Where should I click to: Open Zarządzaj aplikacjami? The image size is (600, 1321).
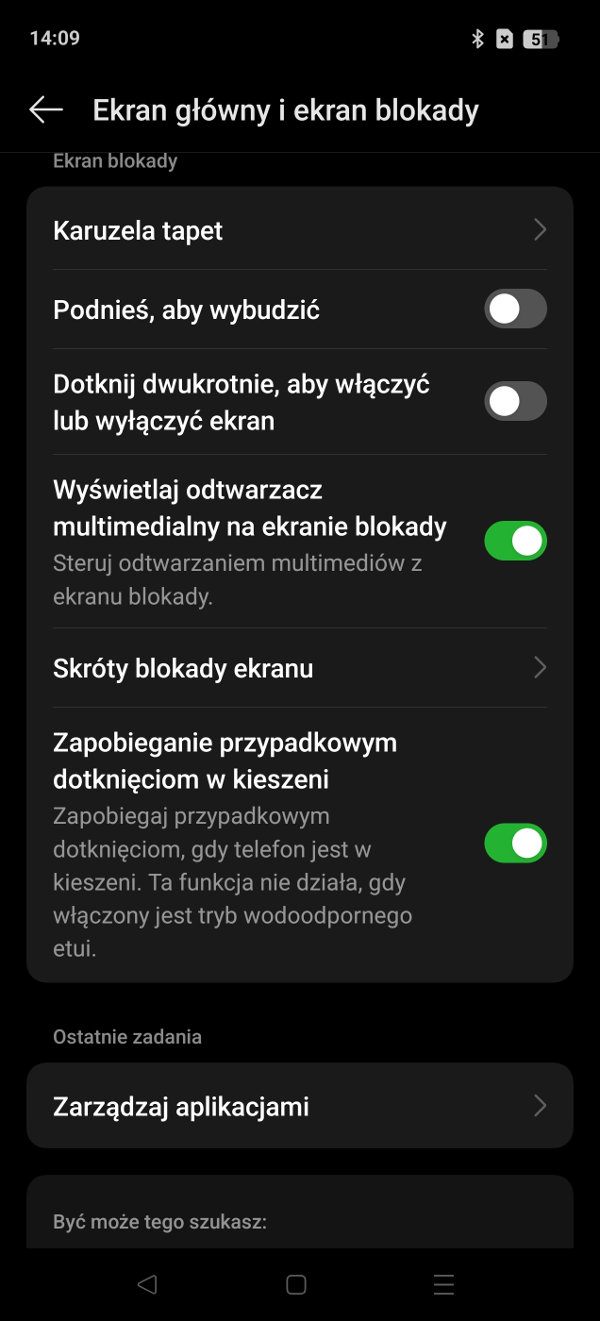click(300, 1106)
